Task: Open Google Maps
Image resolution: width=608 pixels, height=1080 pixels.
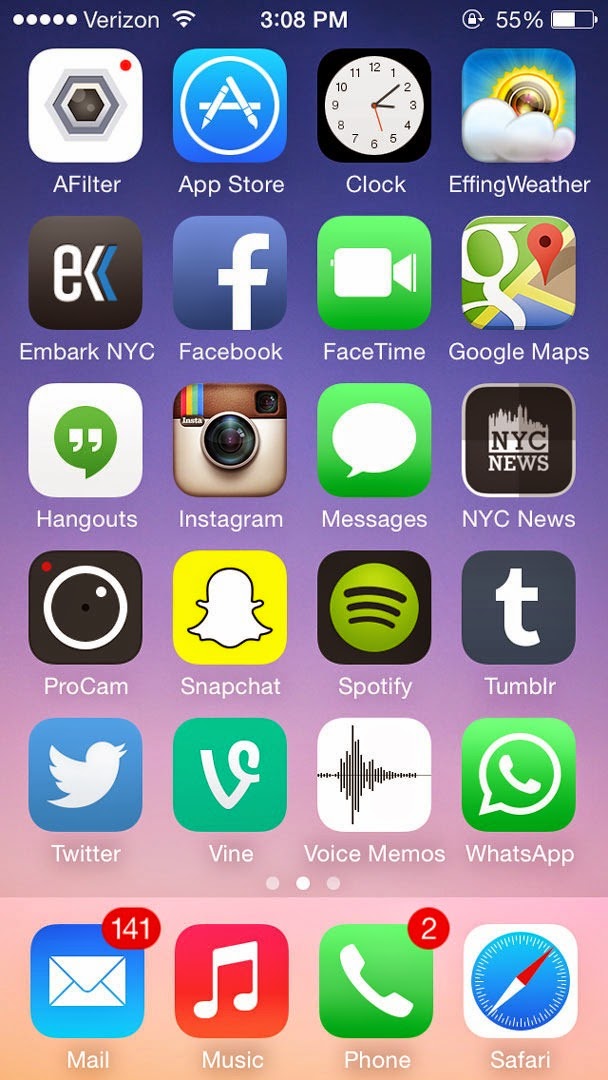Action: [x=518, y=273]
